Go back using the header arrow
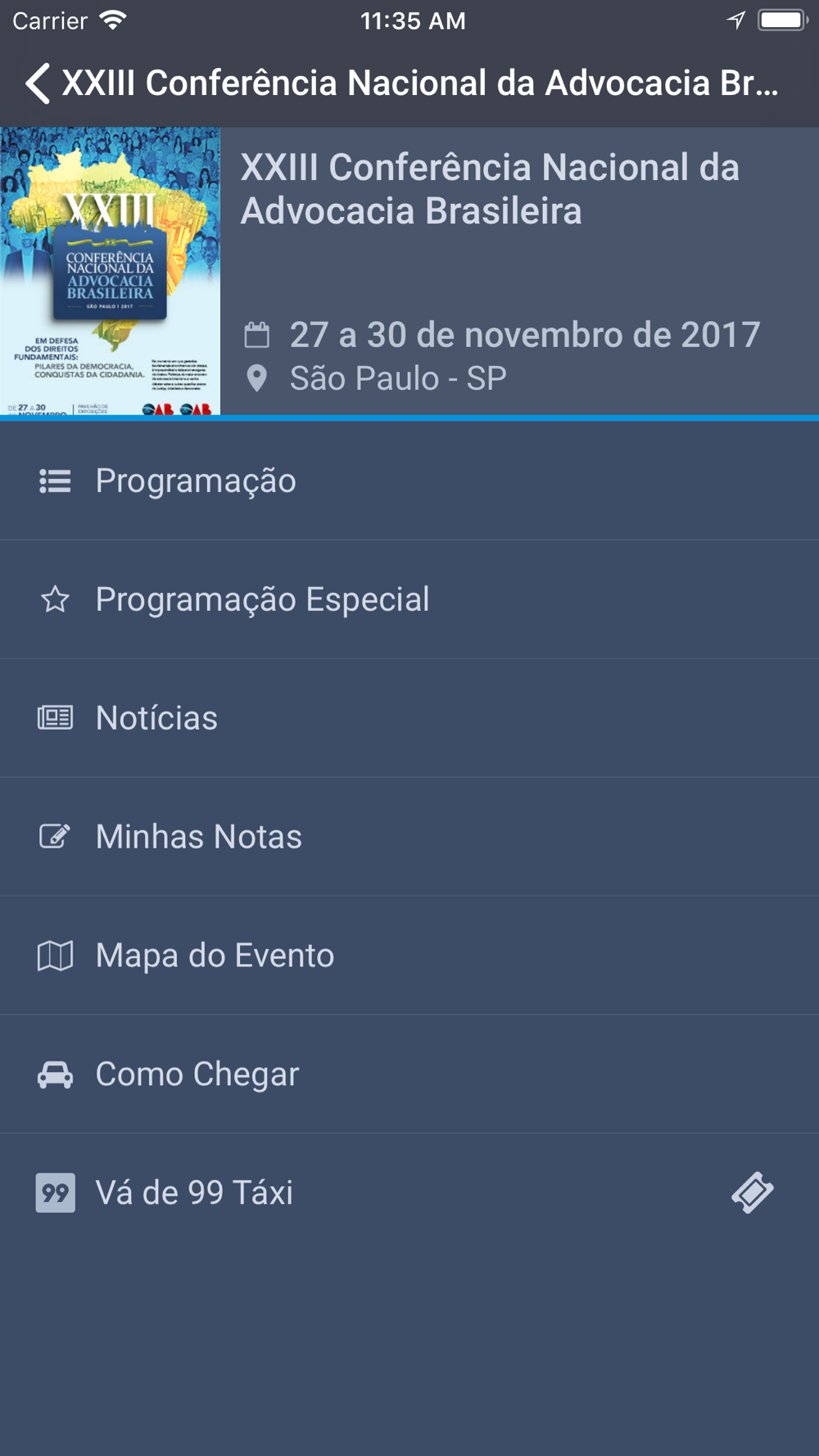 [x=38, y=84]
